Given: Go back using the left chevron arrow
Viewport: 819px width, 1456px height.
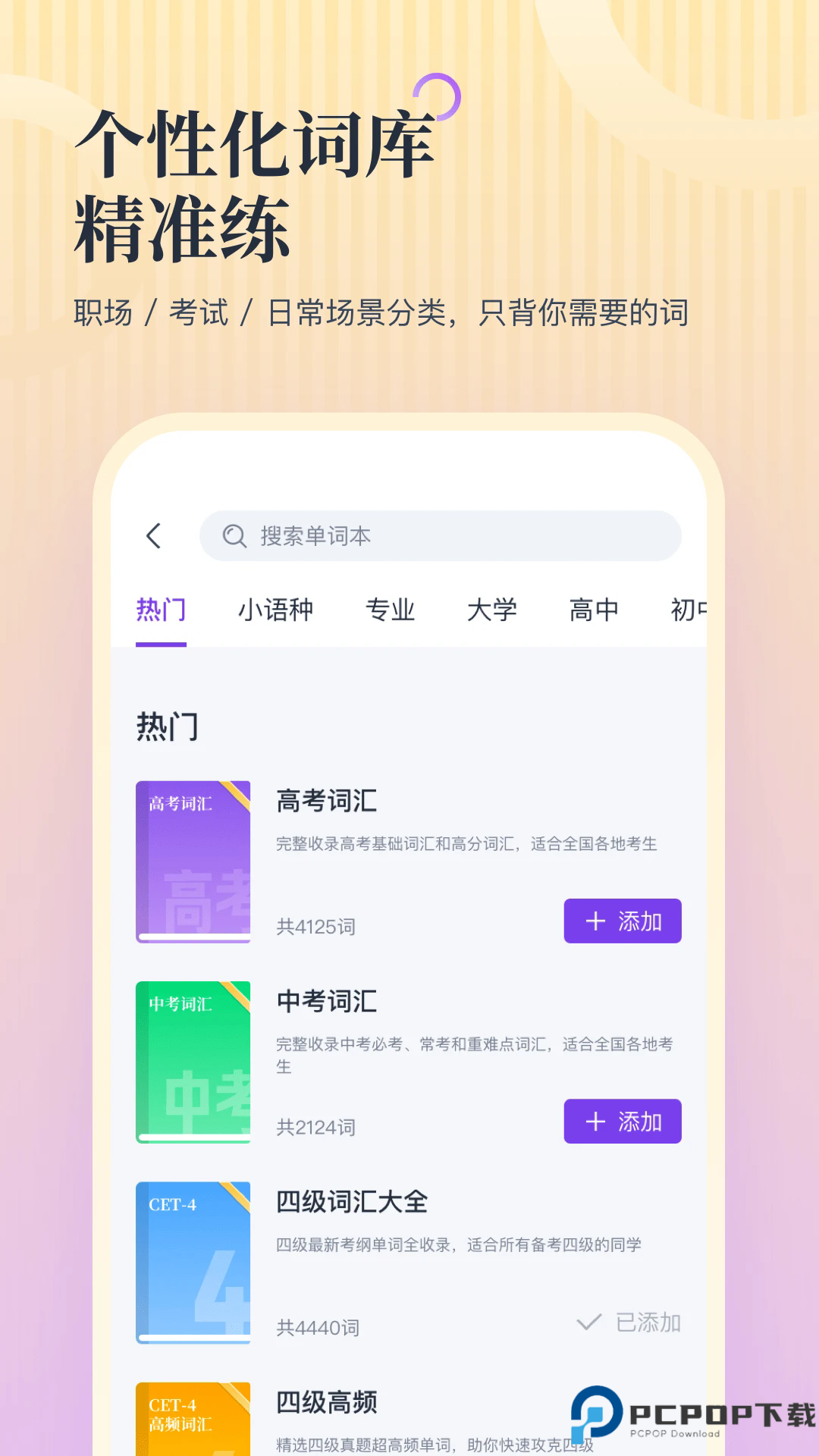Looking at the screenshot, I should pos(155,535).
